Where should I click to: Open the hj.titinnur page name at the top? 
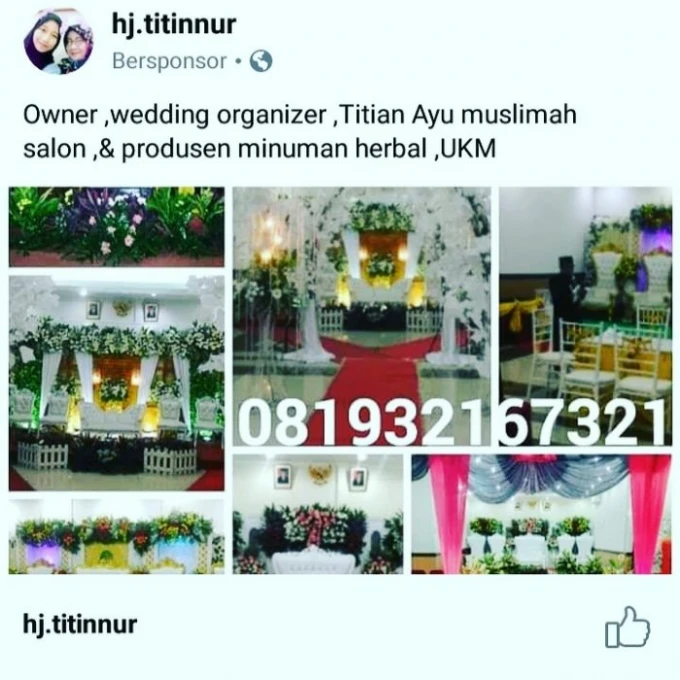click(174, 24)
